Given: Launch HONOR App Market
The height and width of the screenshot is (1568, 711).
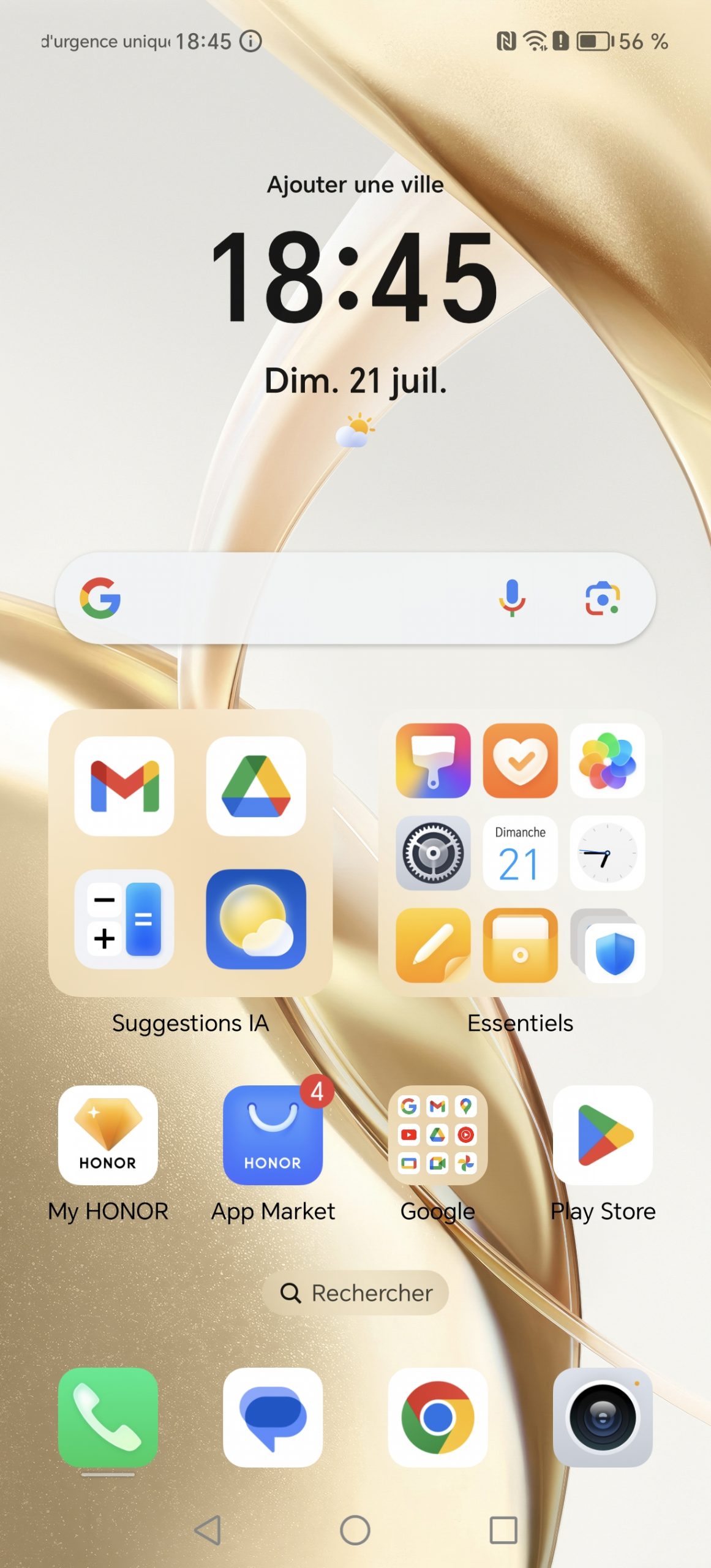Looking at the screenshot, I should pos(273,1135).
